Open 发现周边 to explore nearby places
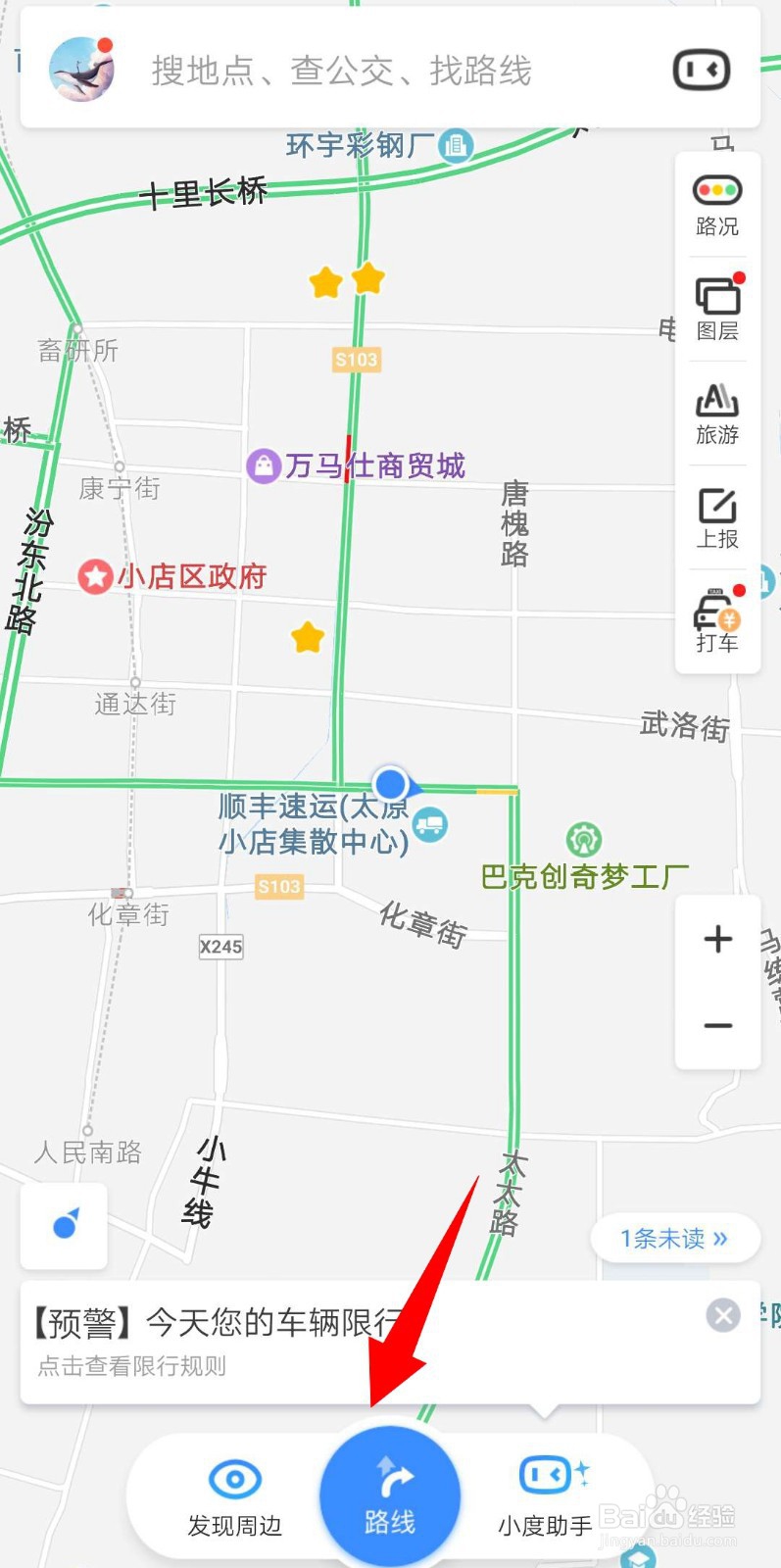781x1568 pixels. tap(233, 1490)
